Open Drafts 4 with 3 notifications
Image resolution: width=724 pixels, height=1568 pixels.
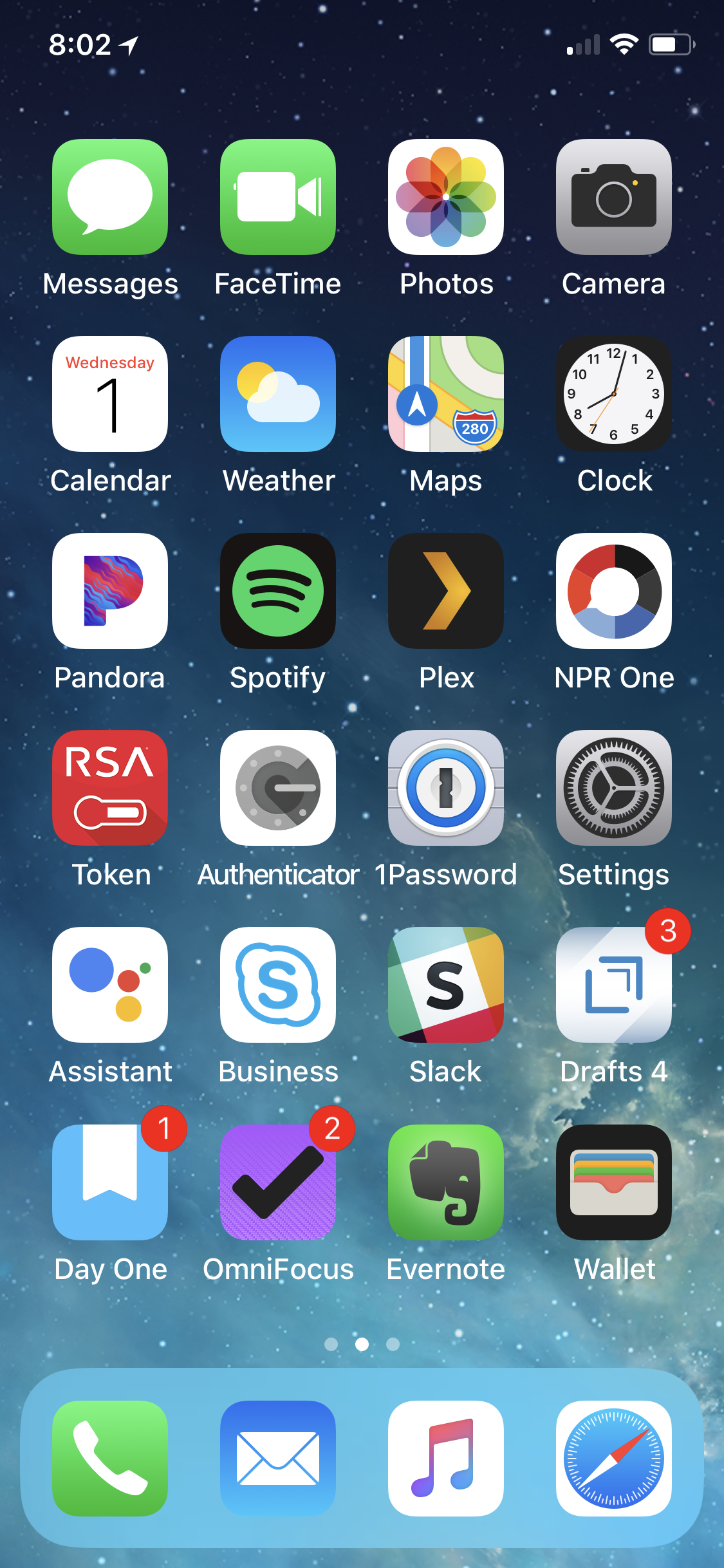(614, 985)
